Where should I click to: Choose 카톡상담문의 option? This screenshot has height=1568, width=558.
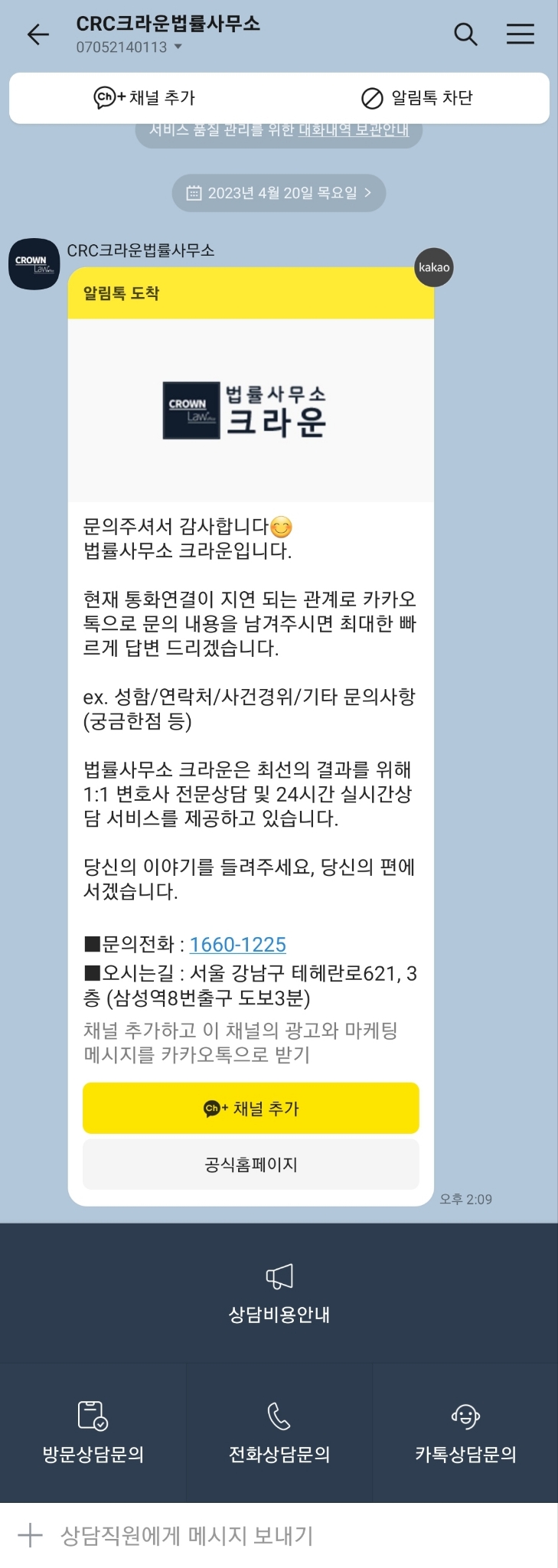pyautogui.click(x=465, y=1433)
